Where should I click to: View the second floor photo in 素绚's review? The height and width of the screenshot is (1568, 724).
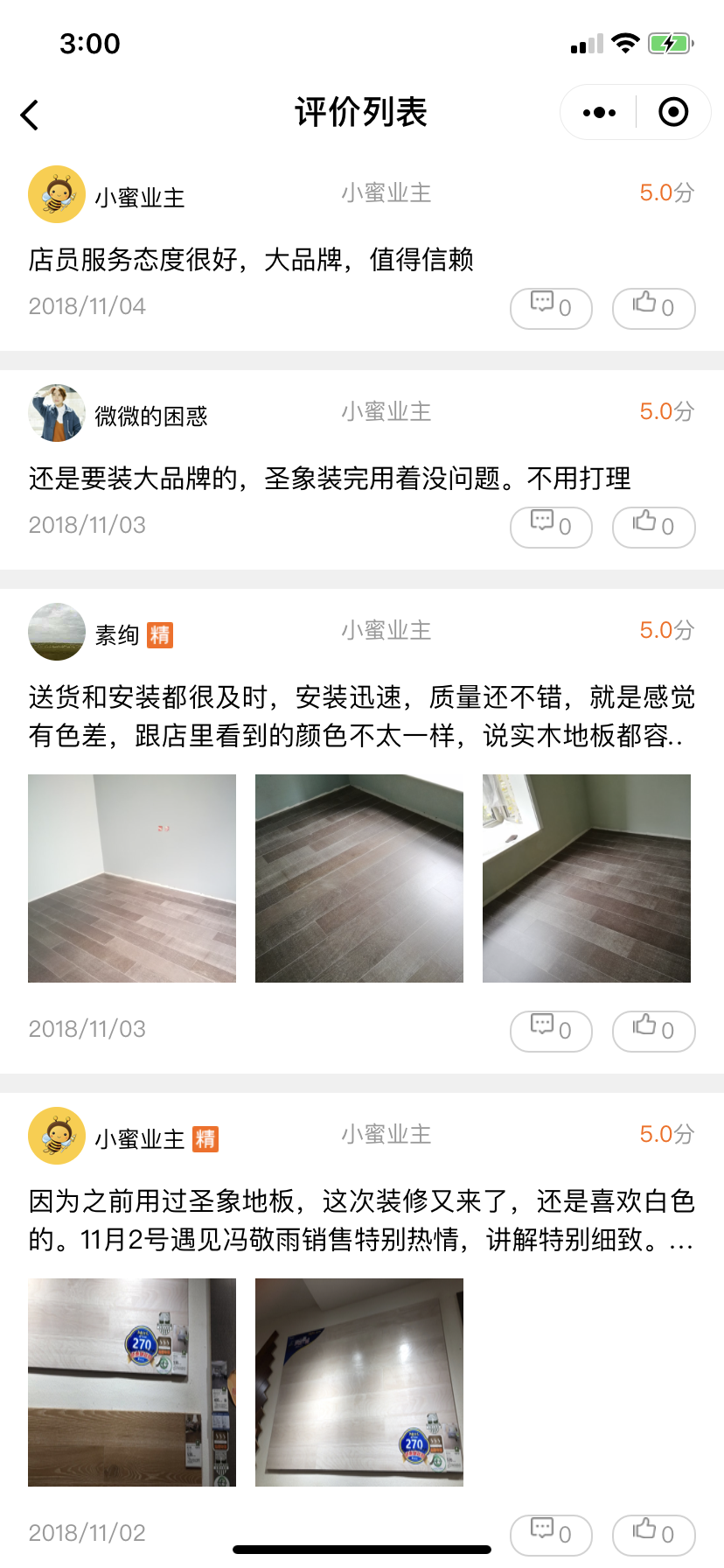click(x=359, y=878)
